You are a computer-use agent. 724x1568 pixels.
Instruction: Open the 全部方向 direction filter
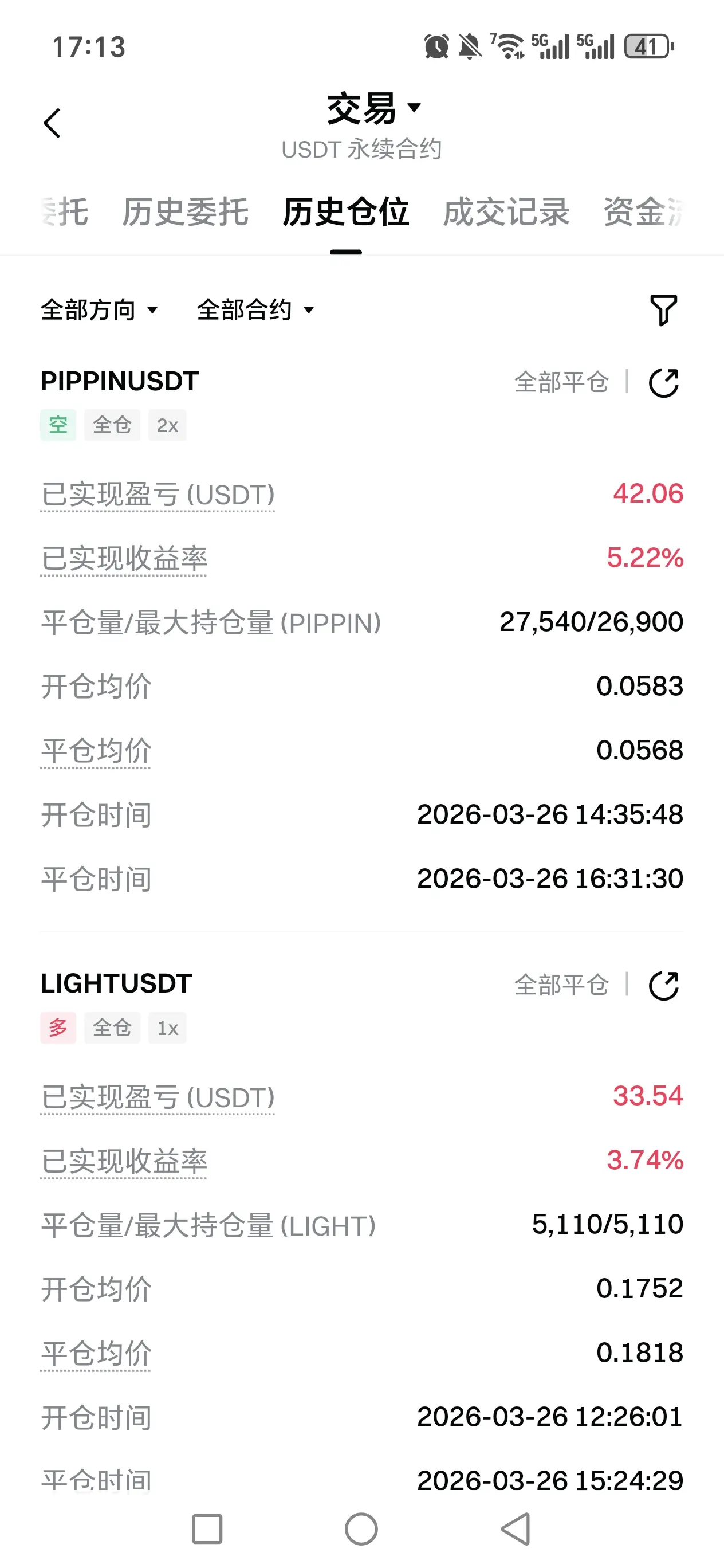(99, 310)
